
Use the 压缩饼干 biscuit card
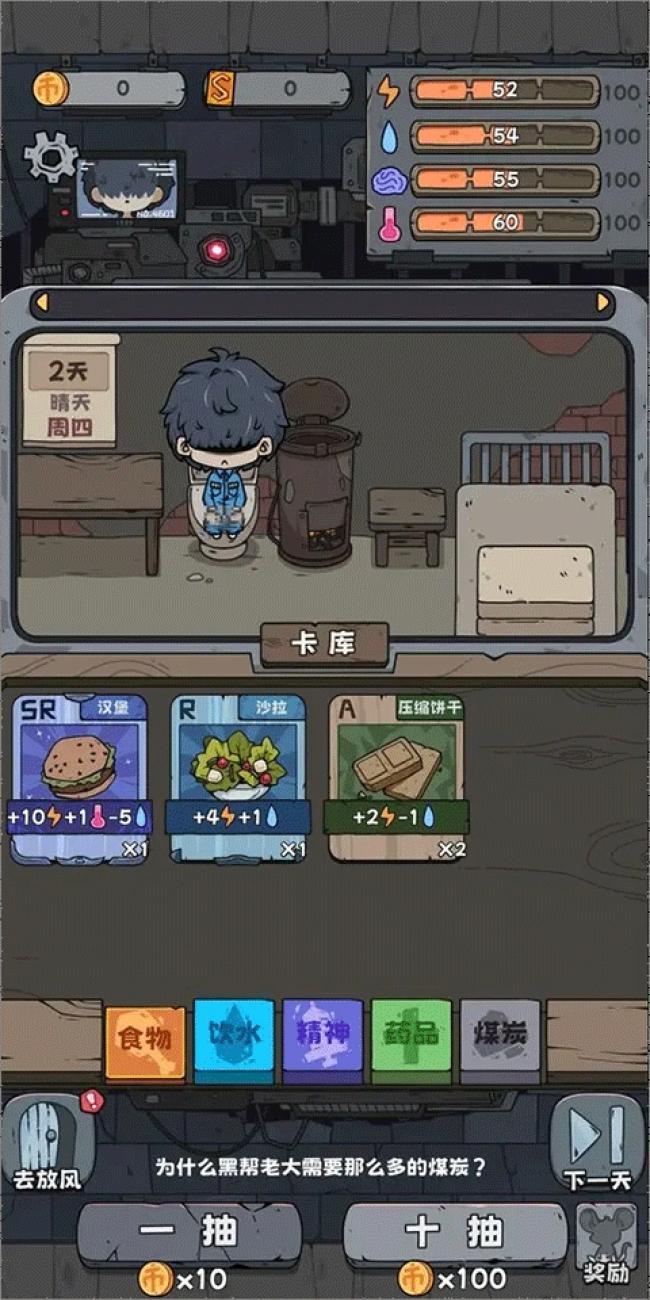tap(397, 778)
